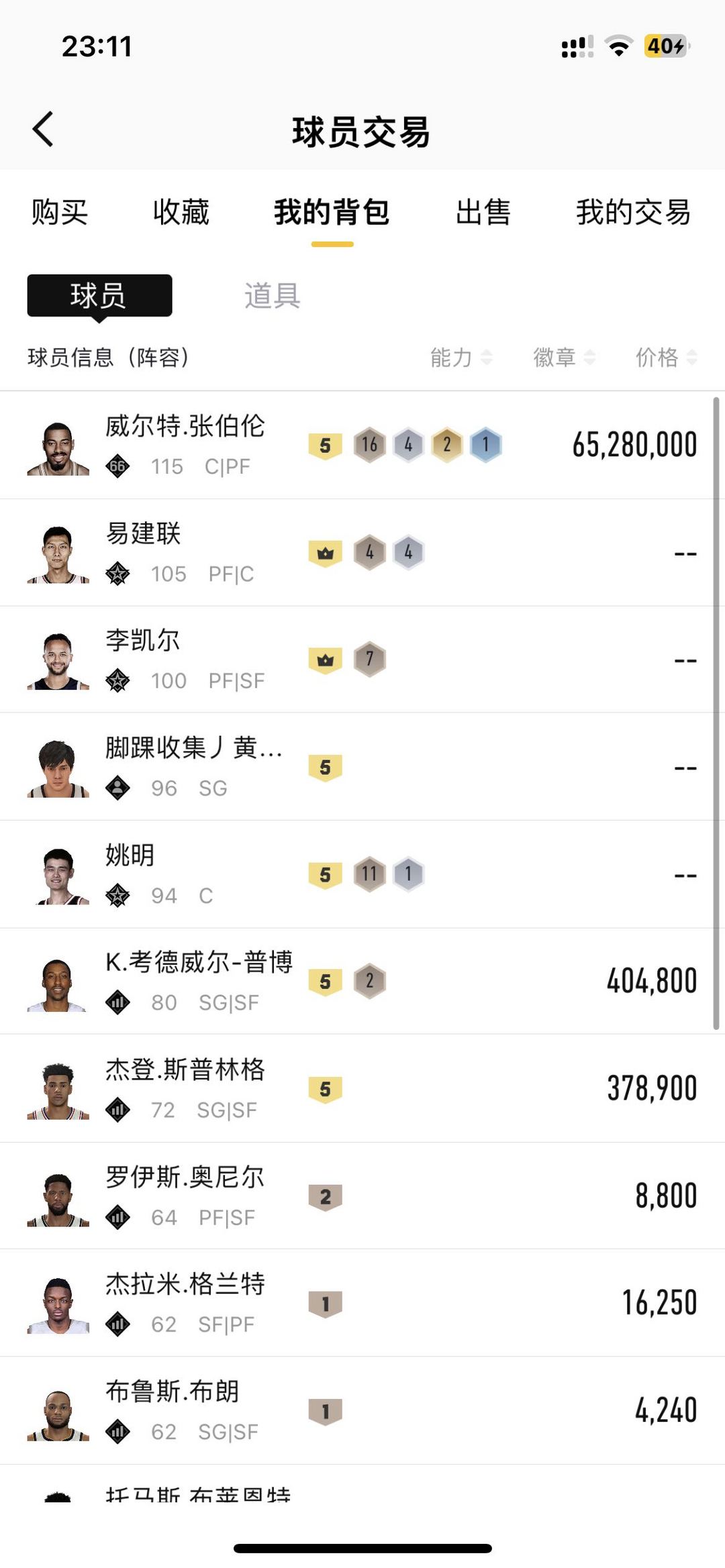
Task: Open player 布鲁斯.布朗
Action: pyautogui.click(x=362, y=1410)
